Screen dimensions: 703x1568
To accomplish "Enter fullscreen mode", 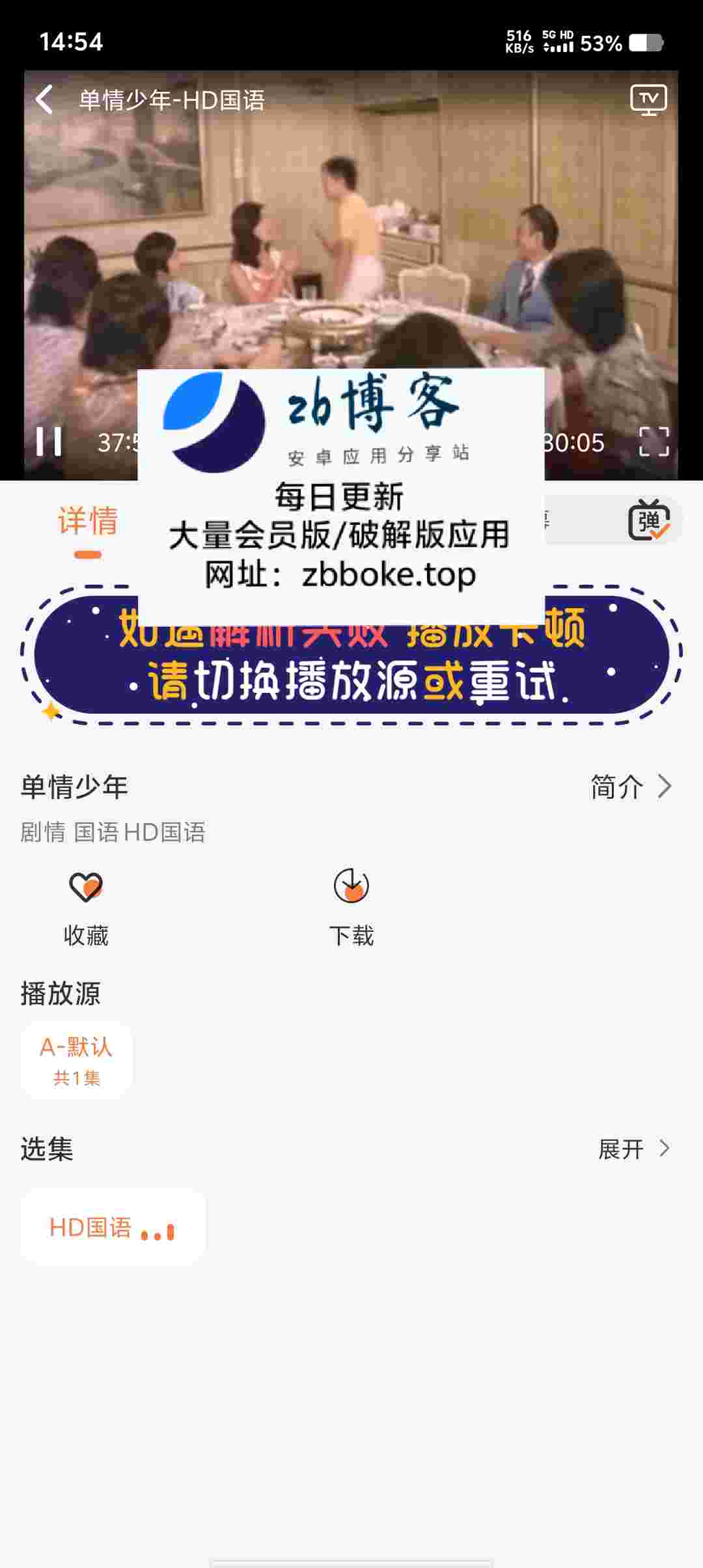I will (x=654, y=442).
